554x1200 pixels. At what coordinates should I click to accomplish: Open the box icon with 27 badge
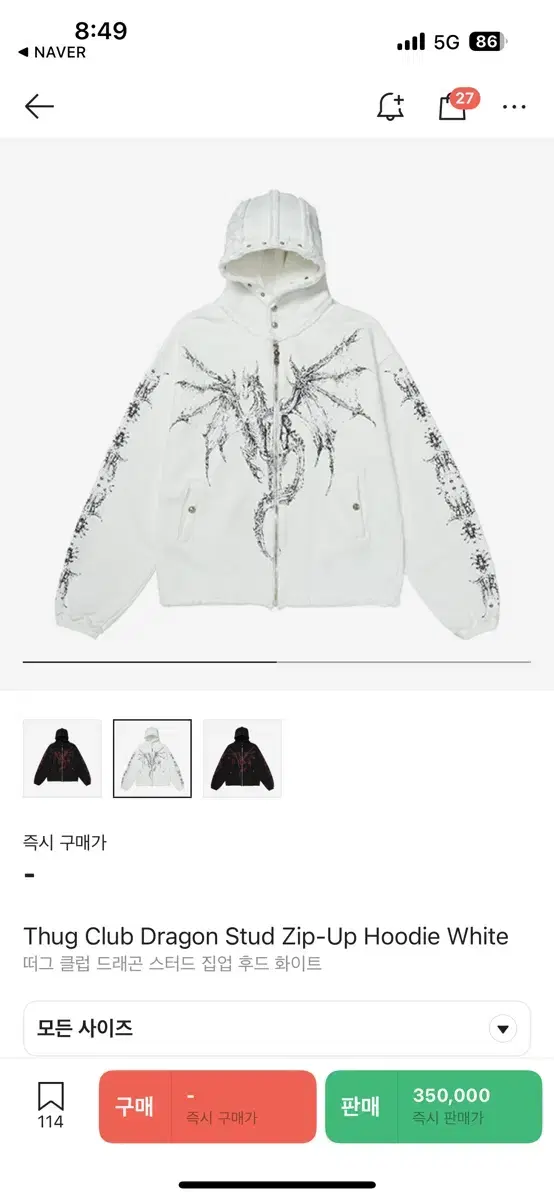coord(456,105)
